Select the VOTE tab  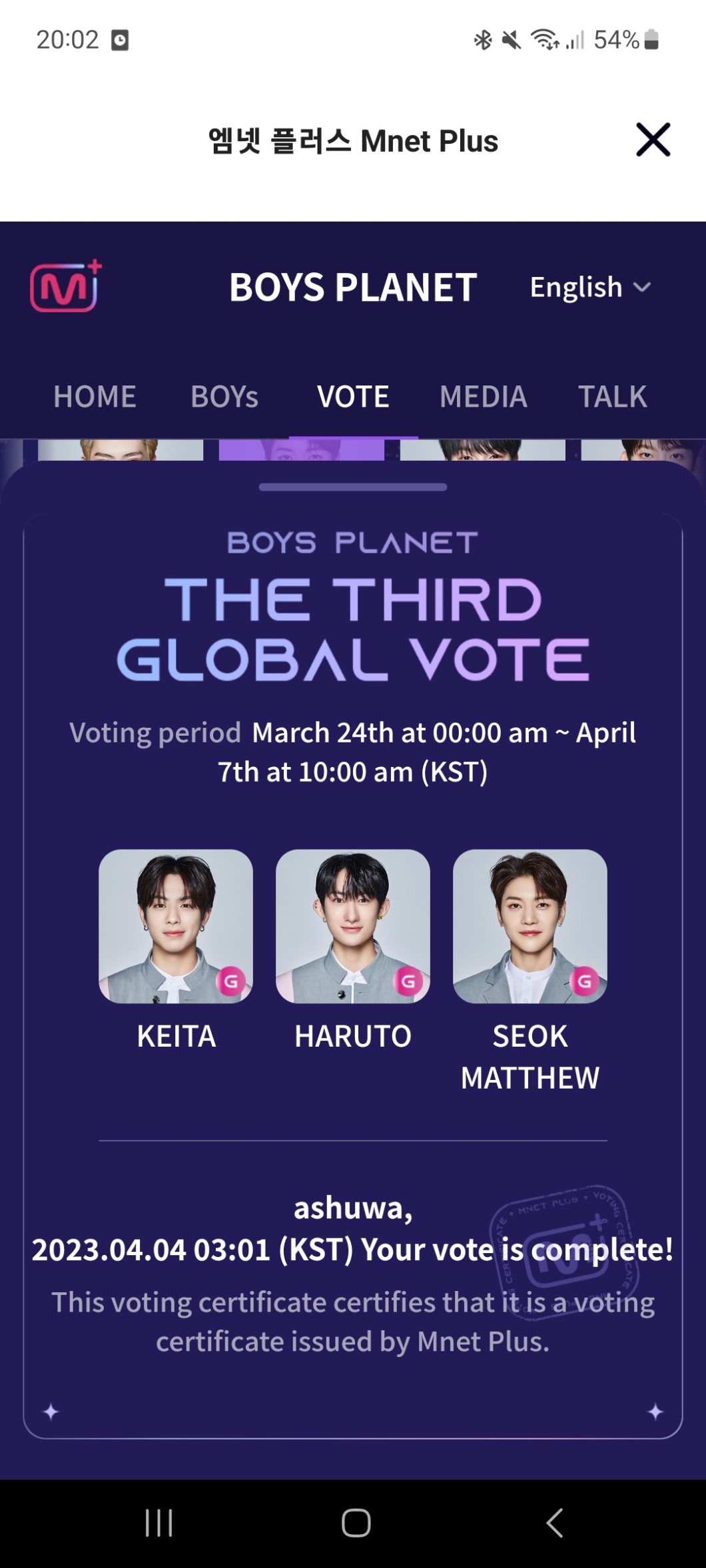[x=353, y=397]
